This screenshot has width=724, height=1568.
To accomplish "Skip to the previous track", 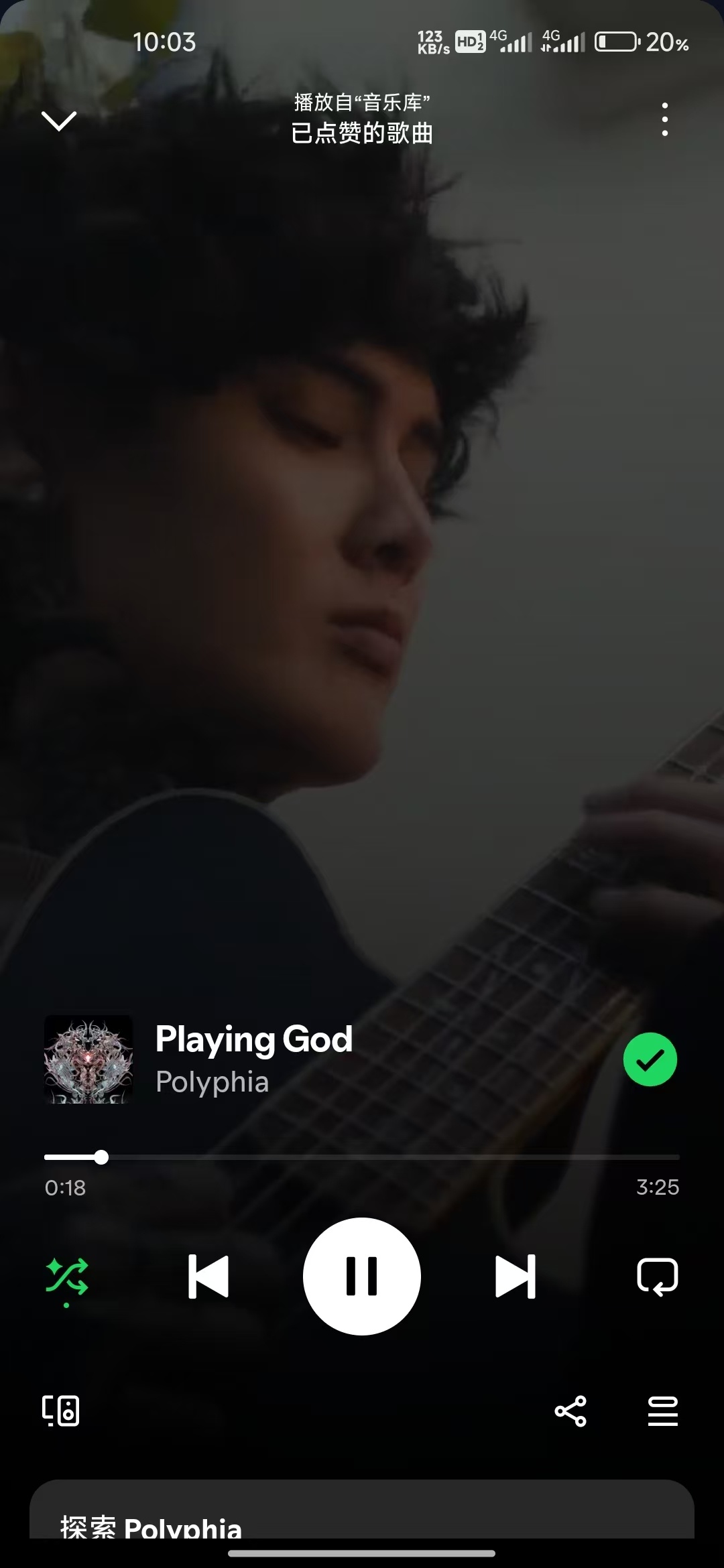I will [208, 1277].
